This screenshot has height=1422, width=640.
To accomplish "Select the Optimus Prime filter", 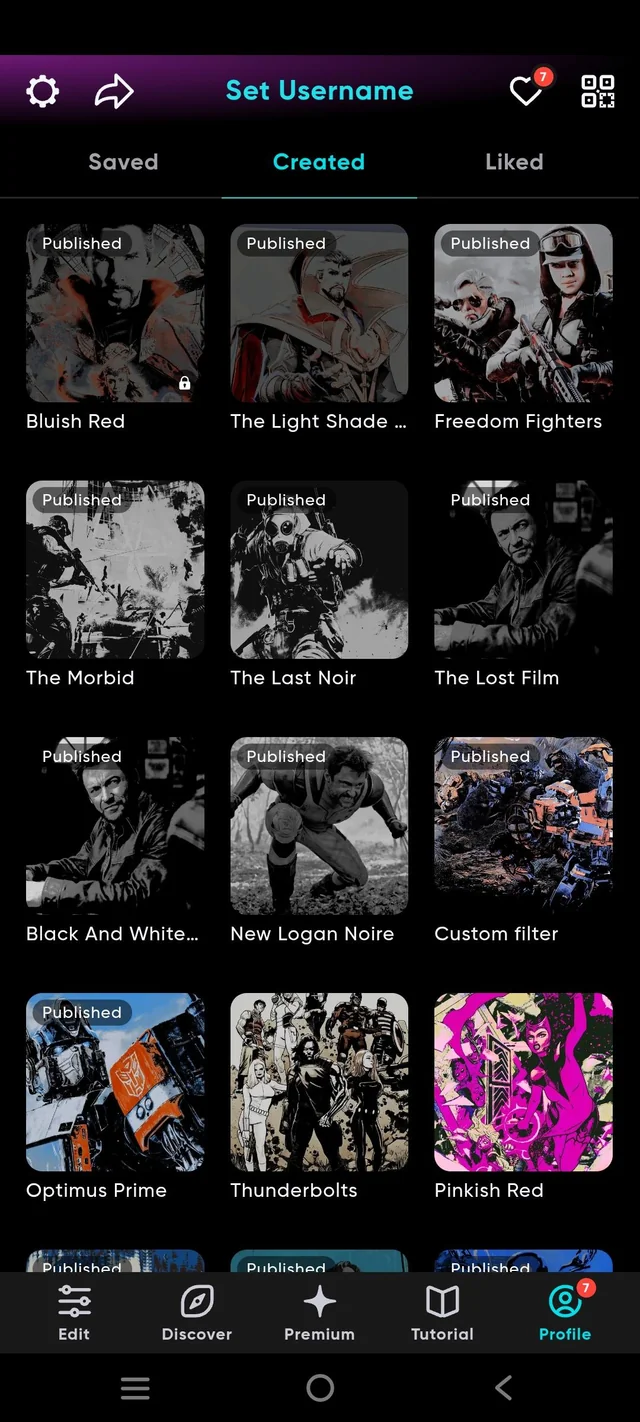I will (115, 1082).
